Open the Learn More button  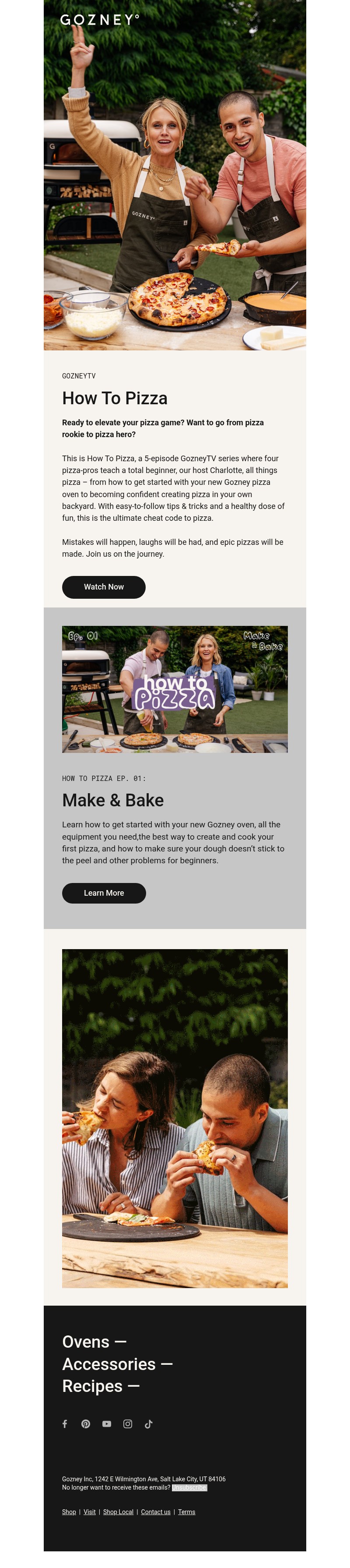(103, 893)
